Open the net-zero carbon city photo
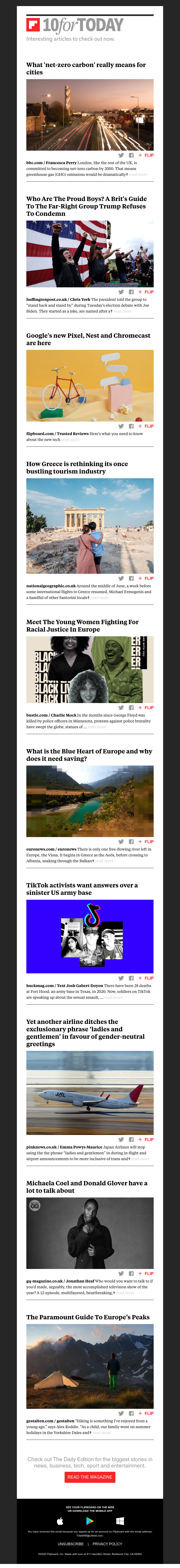The height and width of the screenshot is (1568, 180). (90, 114)
